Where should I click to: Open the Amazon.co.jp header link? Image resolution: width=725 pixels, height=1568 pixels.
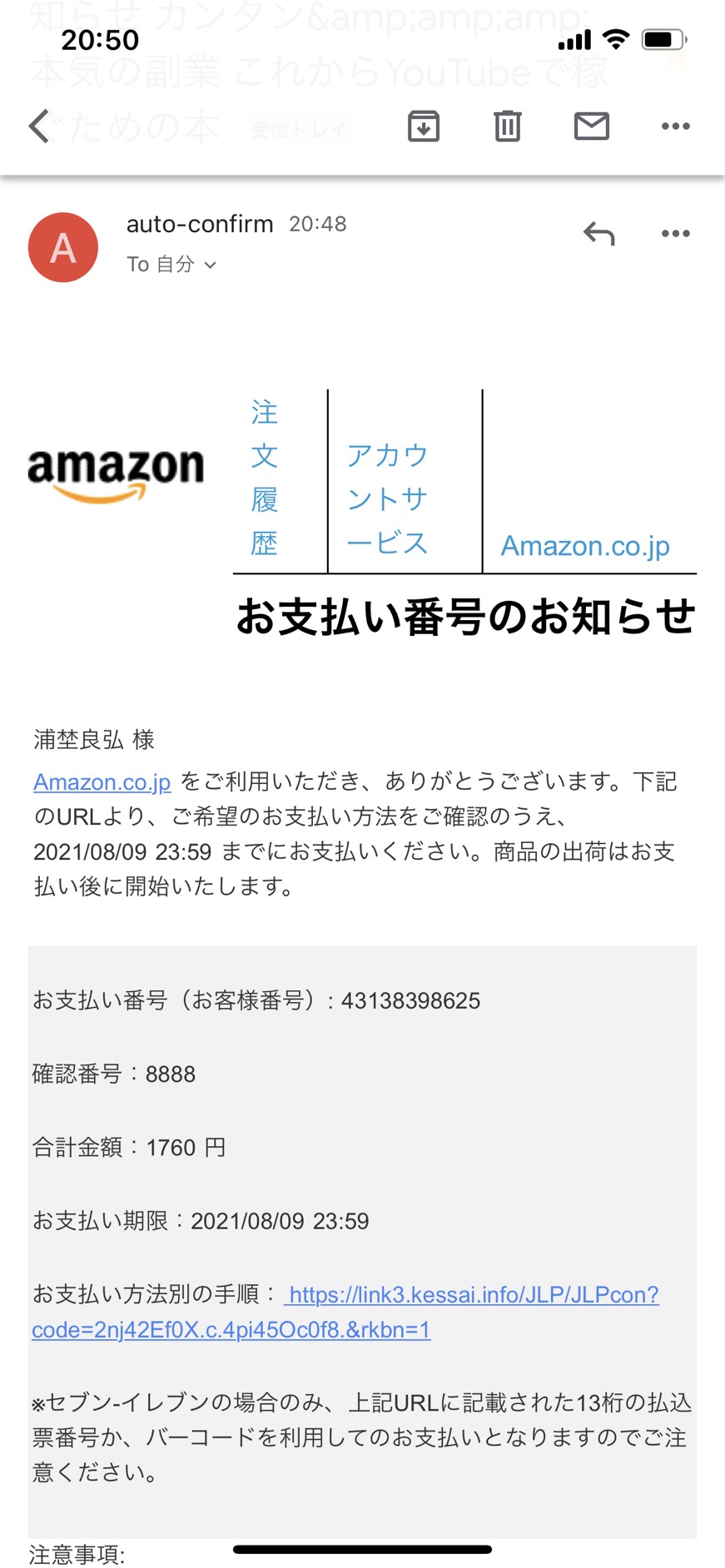pos(585,546)
